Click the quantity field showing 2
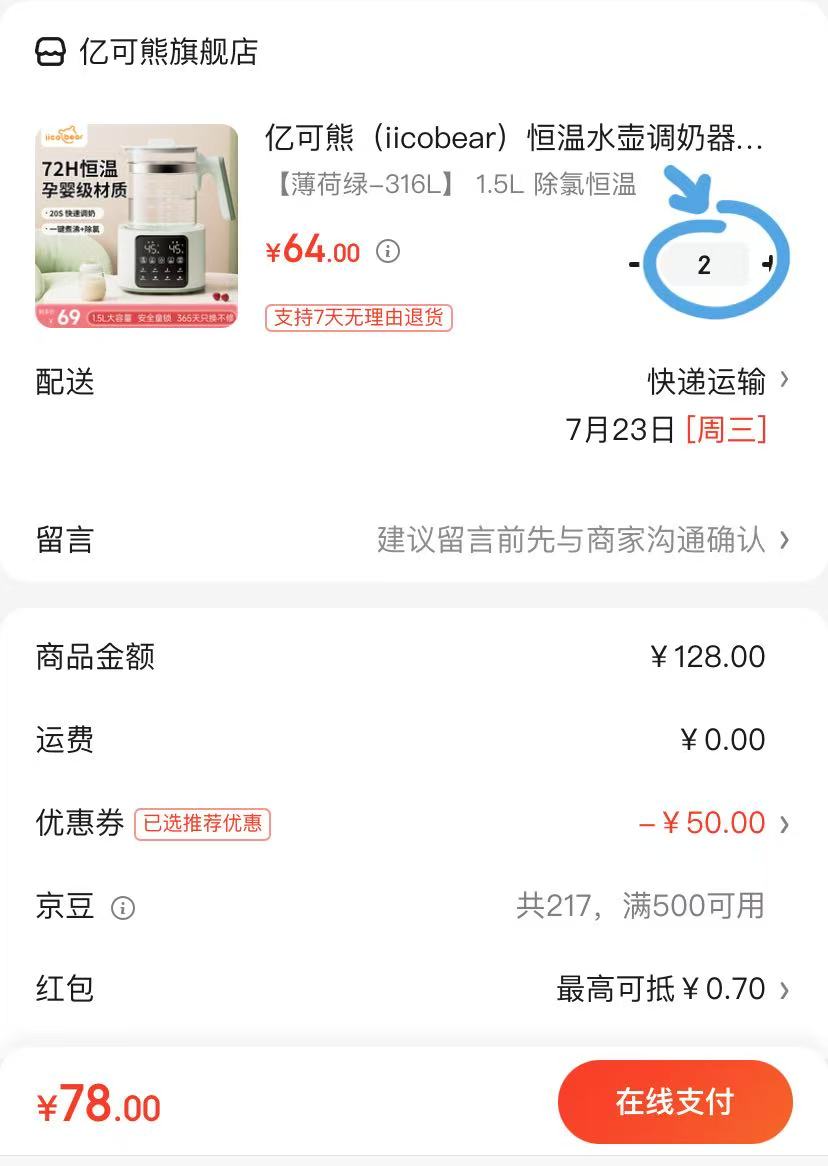 (706, 264)
